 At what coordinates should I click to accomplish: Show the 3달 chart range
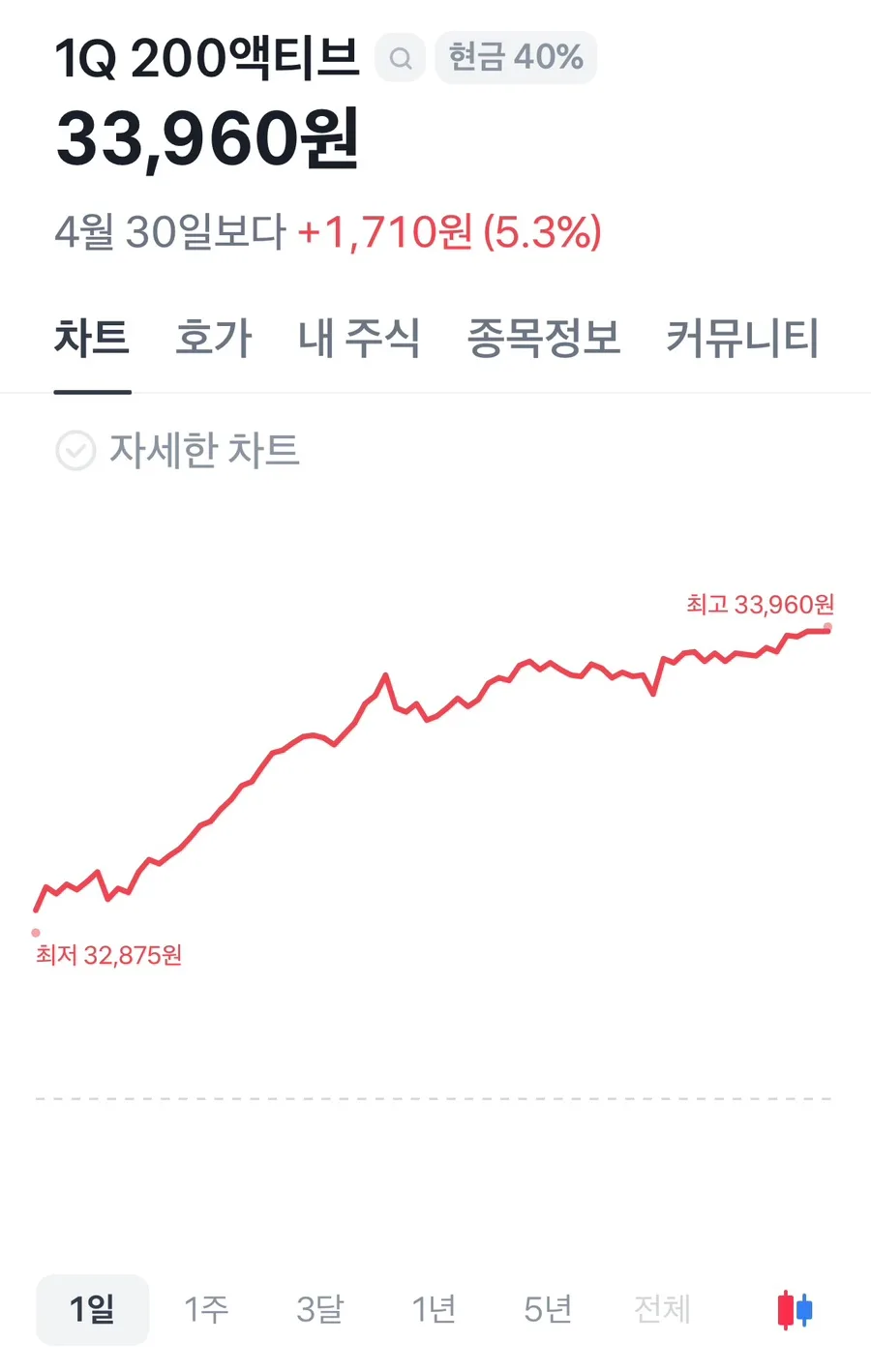(320, 1310)
